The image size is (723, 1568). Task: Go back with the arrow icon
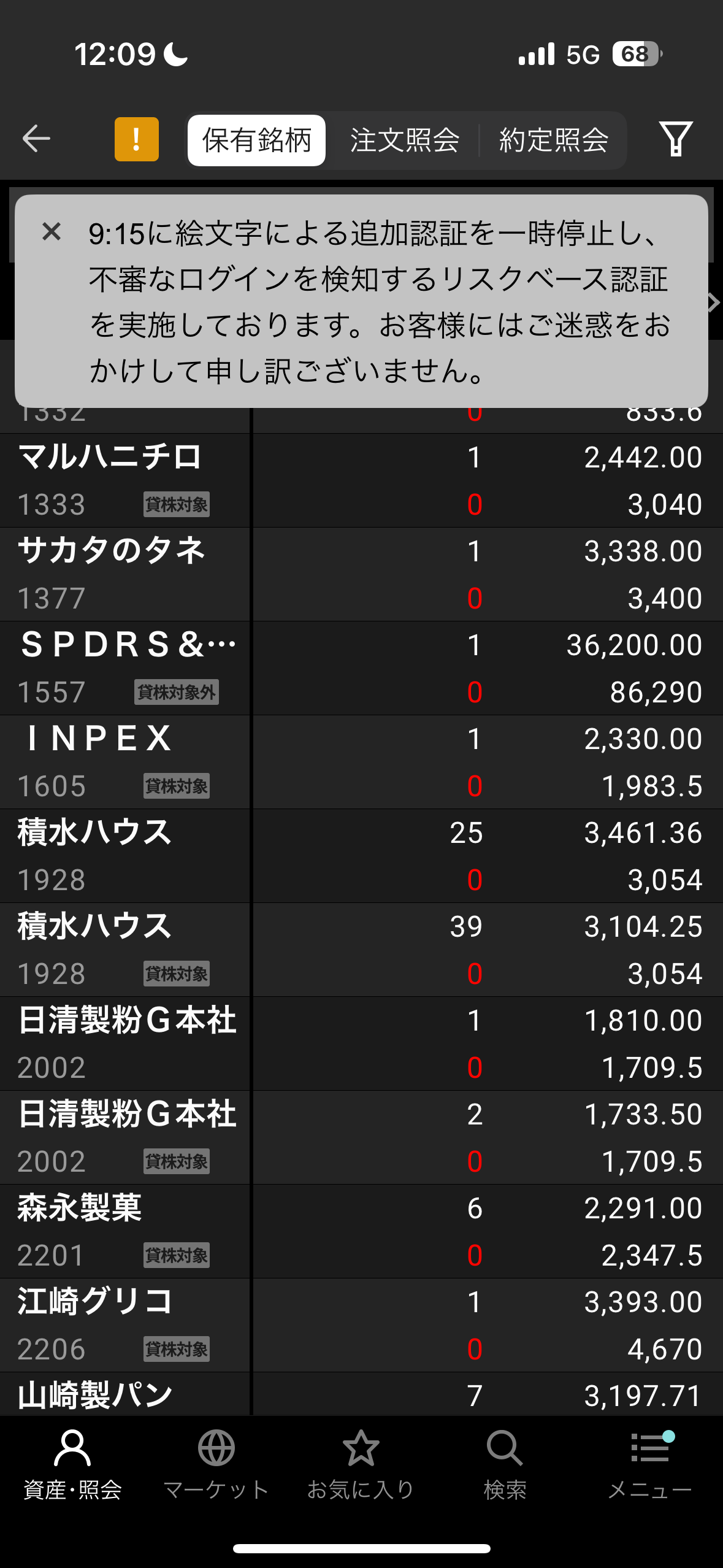point(36,139)
